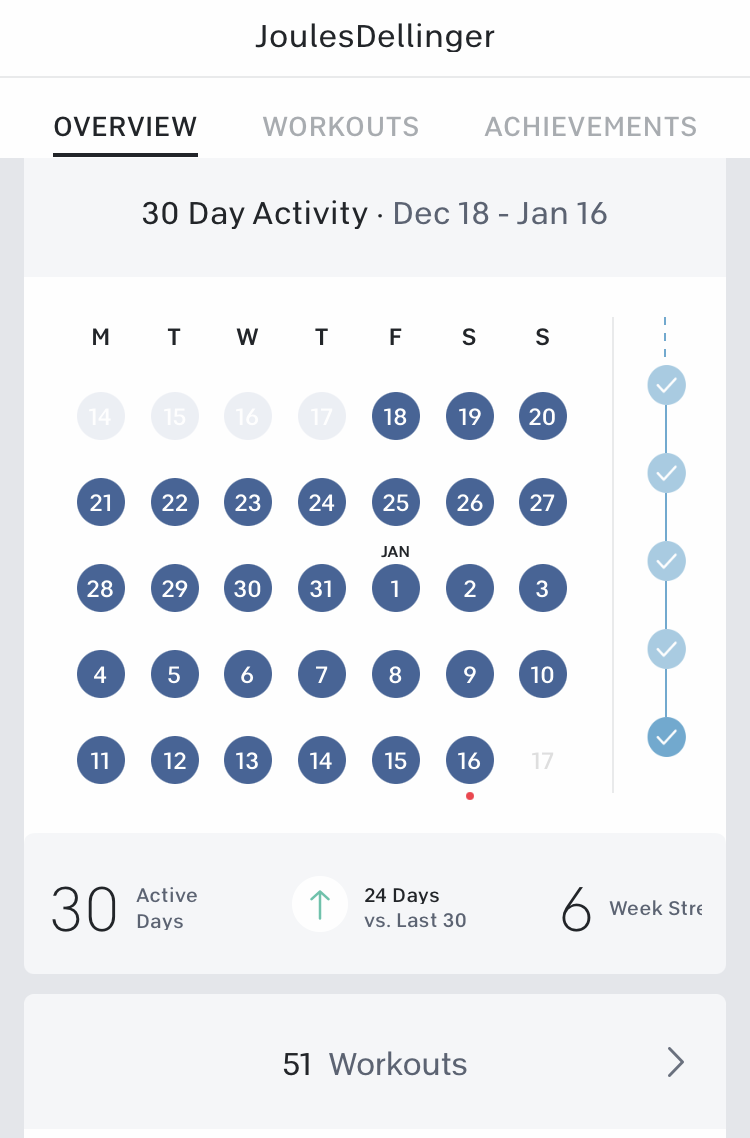View activity for December 31
The image size is (750, 1138).
tap(321, 588)
